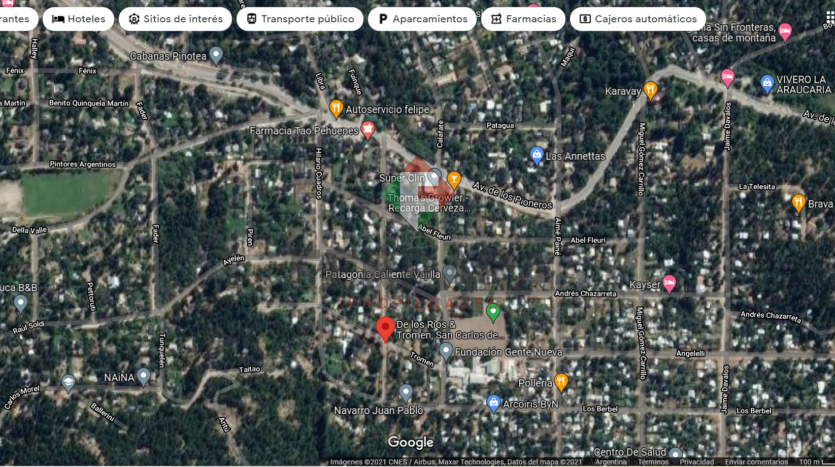
Task: Tap the Vivero La Araucaria shop pin
Action: click(x=767, y=83)
